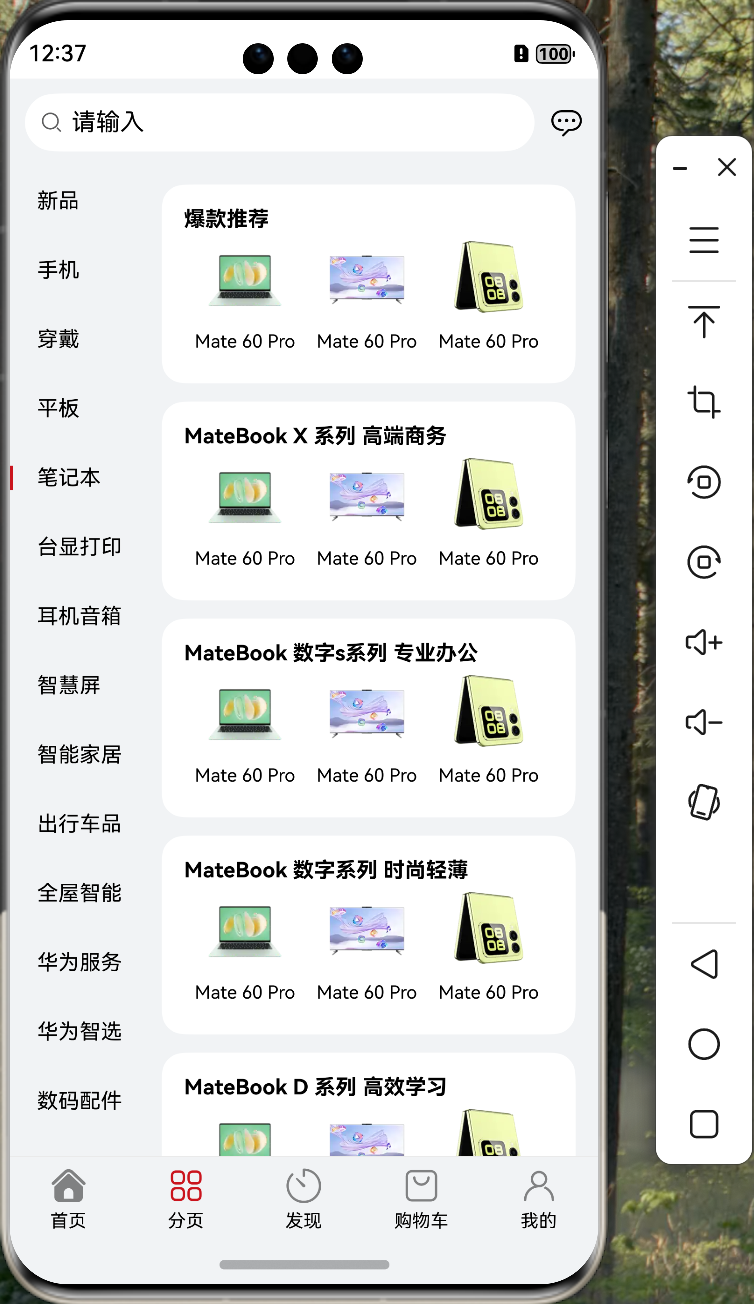
Task: Choose the 台显打印 category
Action: 79,547
